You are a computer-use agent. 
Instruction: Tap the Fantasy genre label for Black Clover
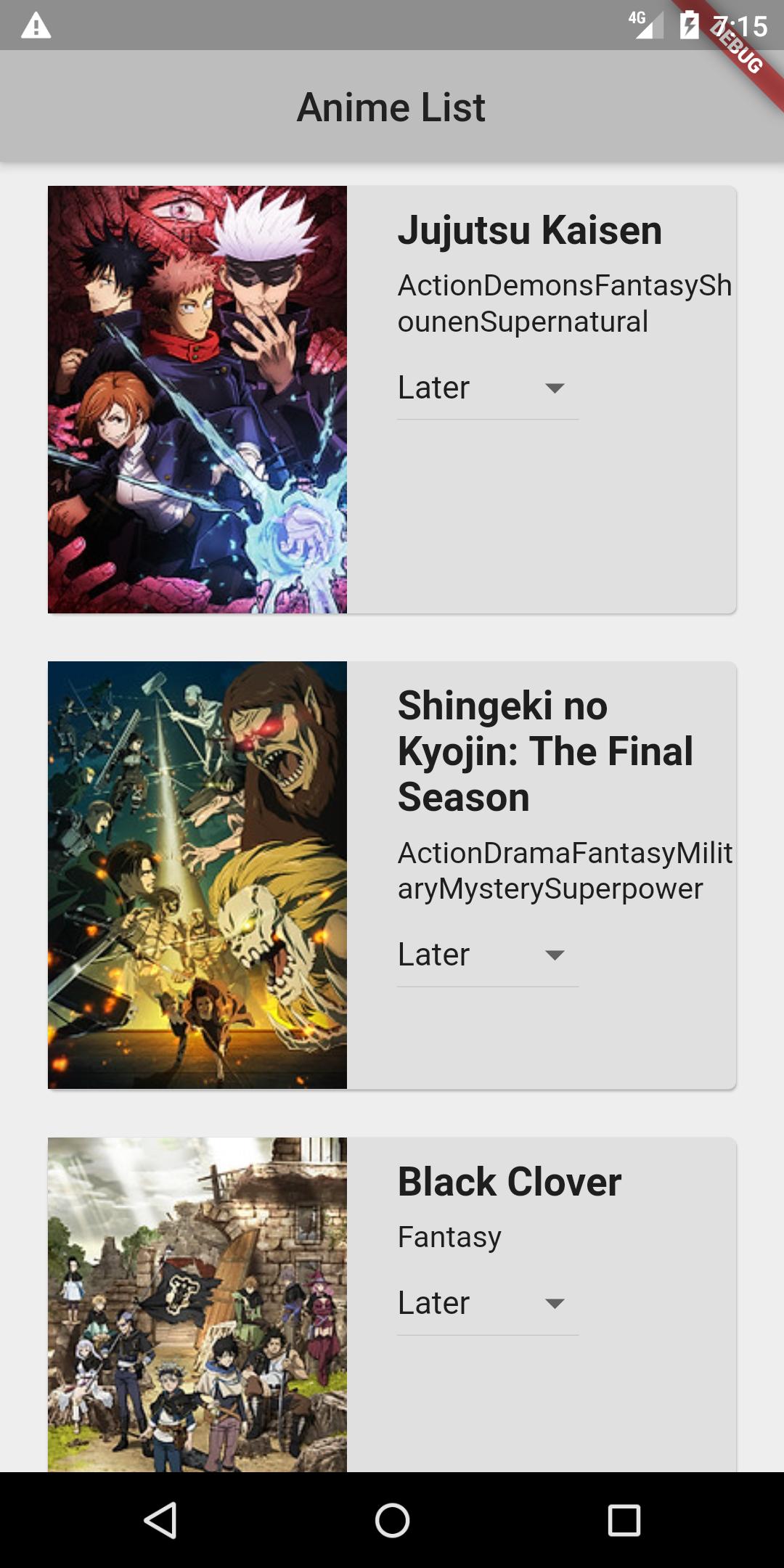(448, 1238)
